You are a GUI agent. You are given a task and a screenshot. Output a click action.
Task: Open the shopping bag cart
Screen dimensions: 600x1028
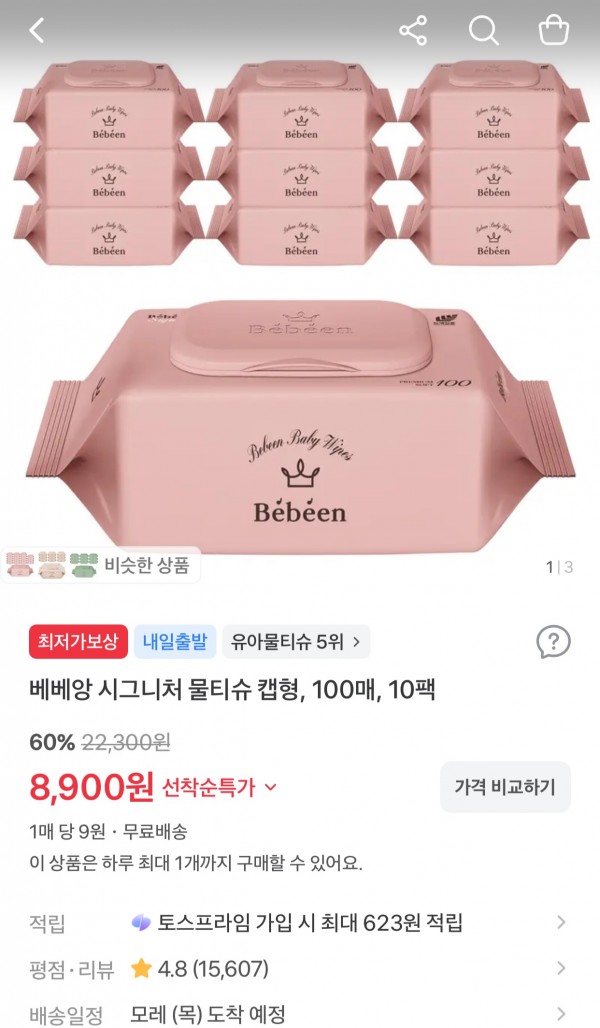(x=553, y=30)
